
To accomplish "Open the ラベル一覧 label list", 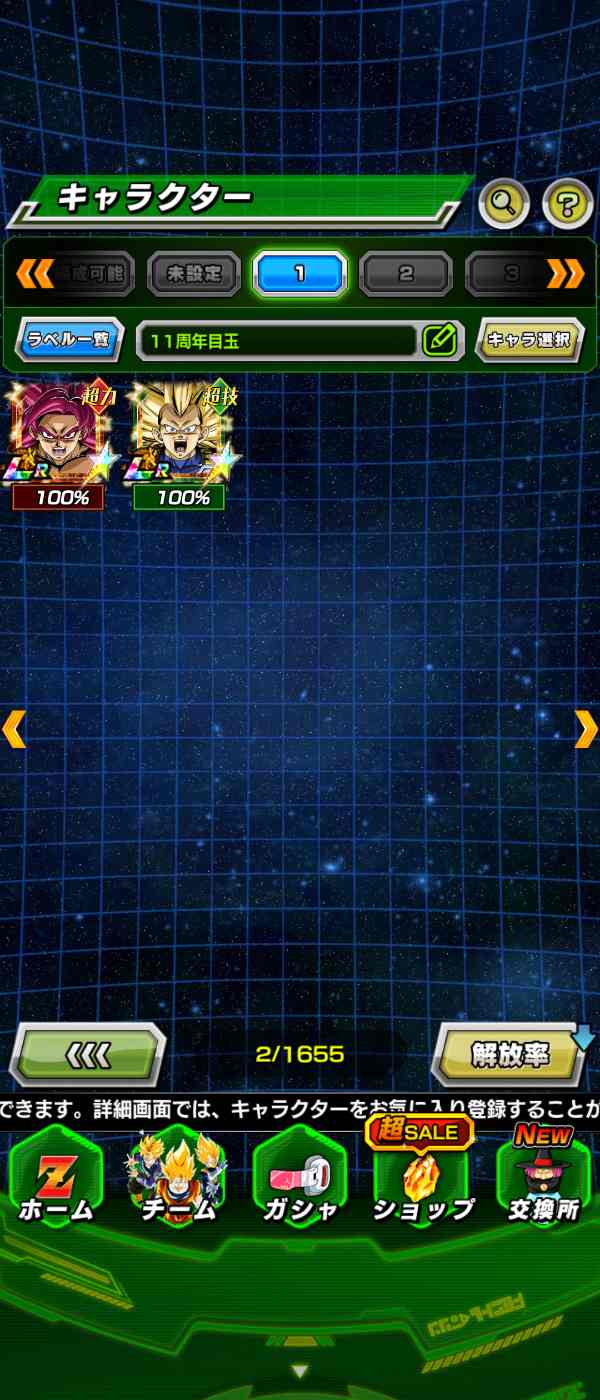I will [68, 340].
